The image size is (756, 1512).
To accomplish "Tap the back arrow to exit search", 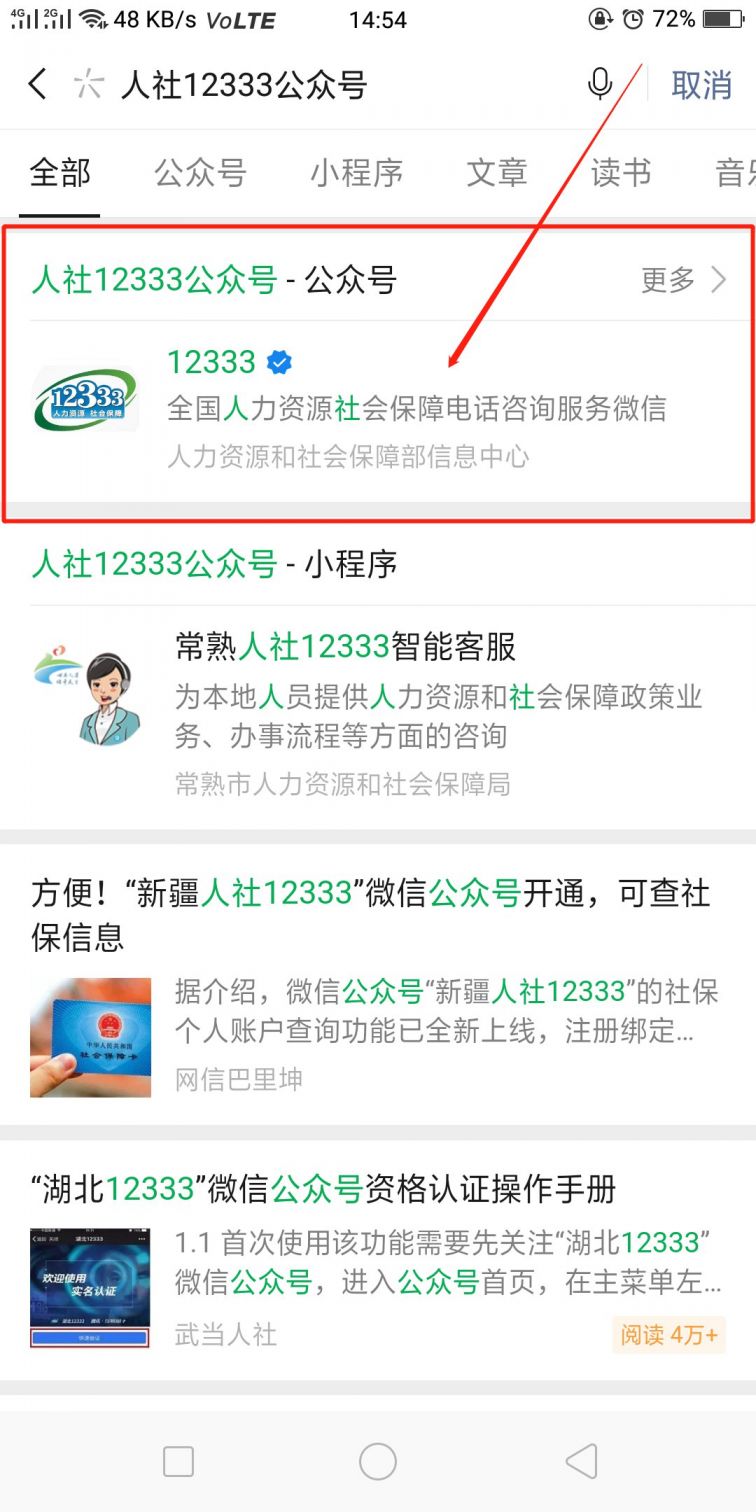I will point(38,85).
